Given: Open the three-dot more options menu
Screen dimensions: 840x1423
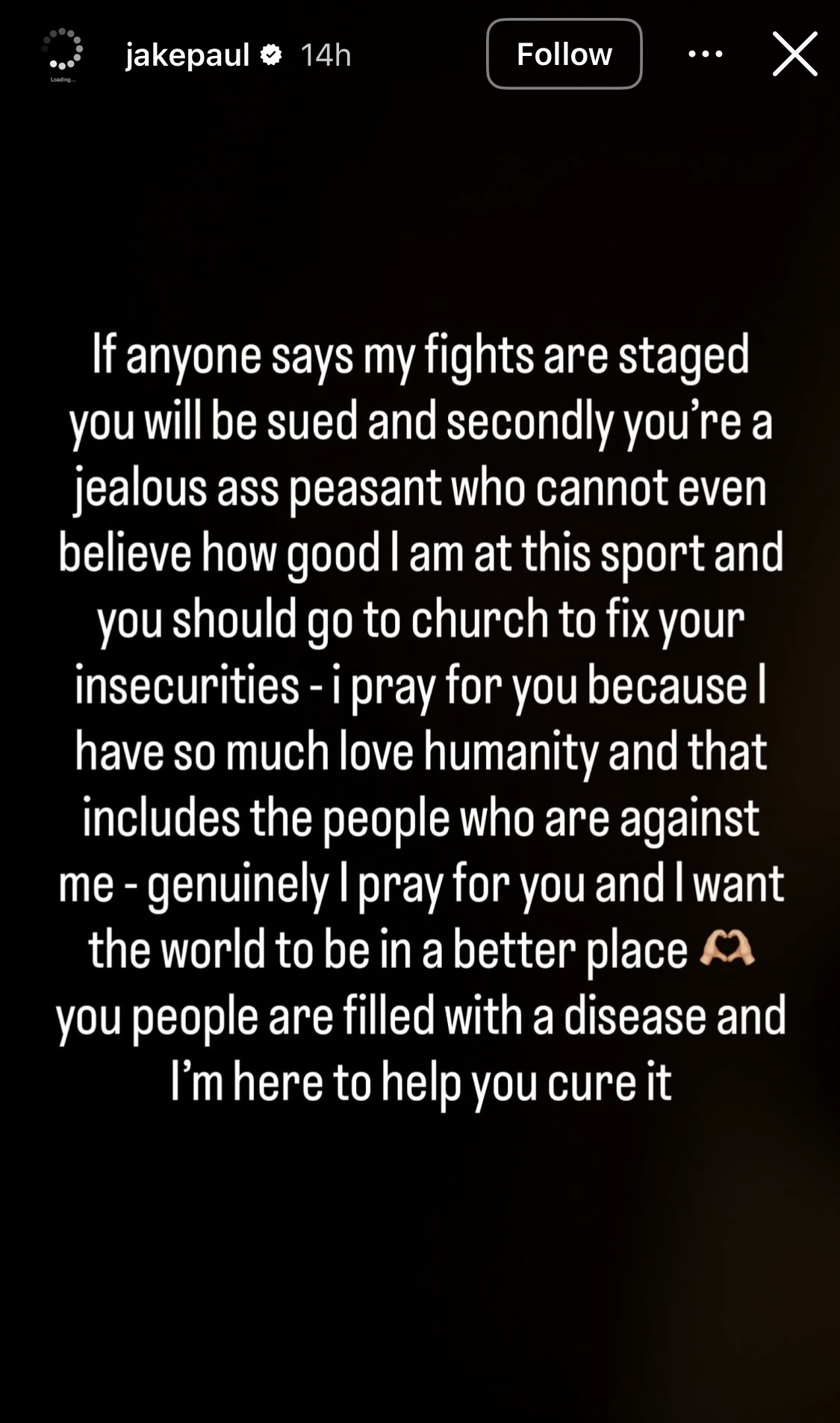Looking at the screenshot, I should (705, 54).
